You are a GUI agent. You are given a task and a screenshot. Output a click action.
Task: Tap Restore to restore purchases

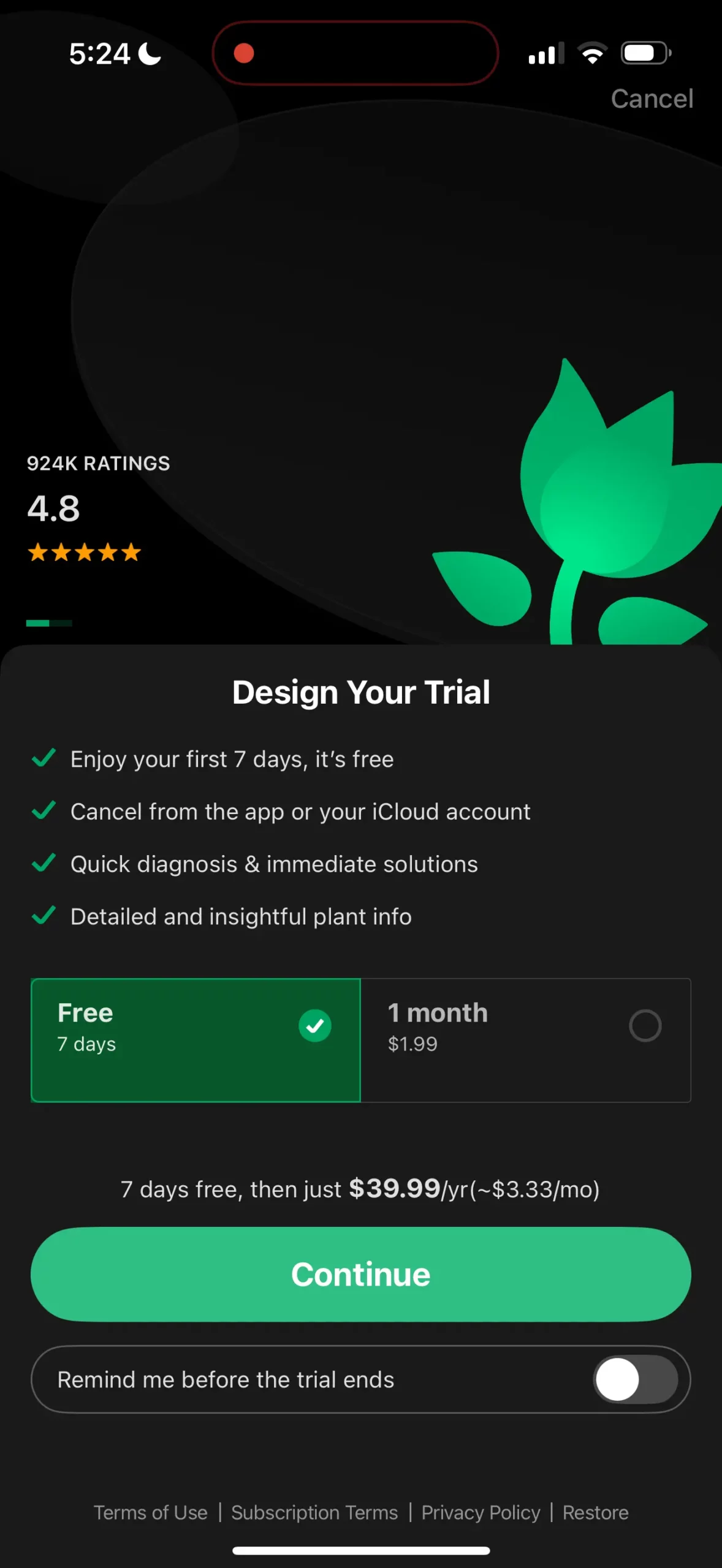tap(595, 1512)
